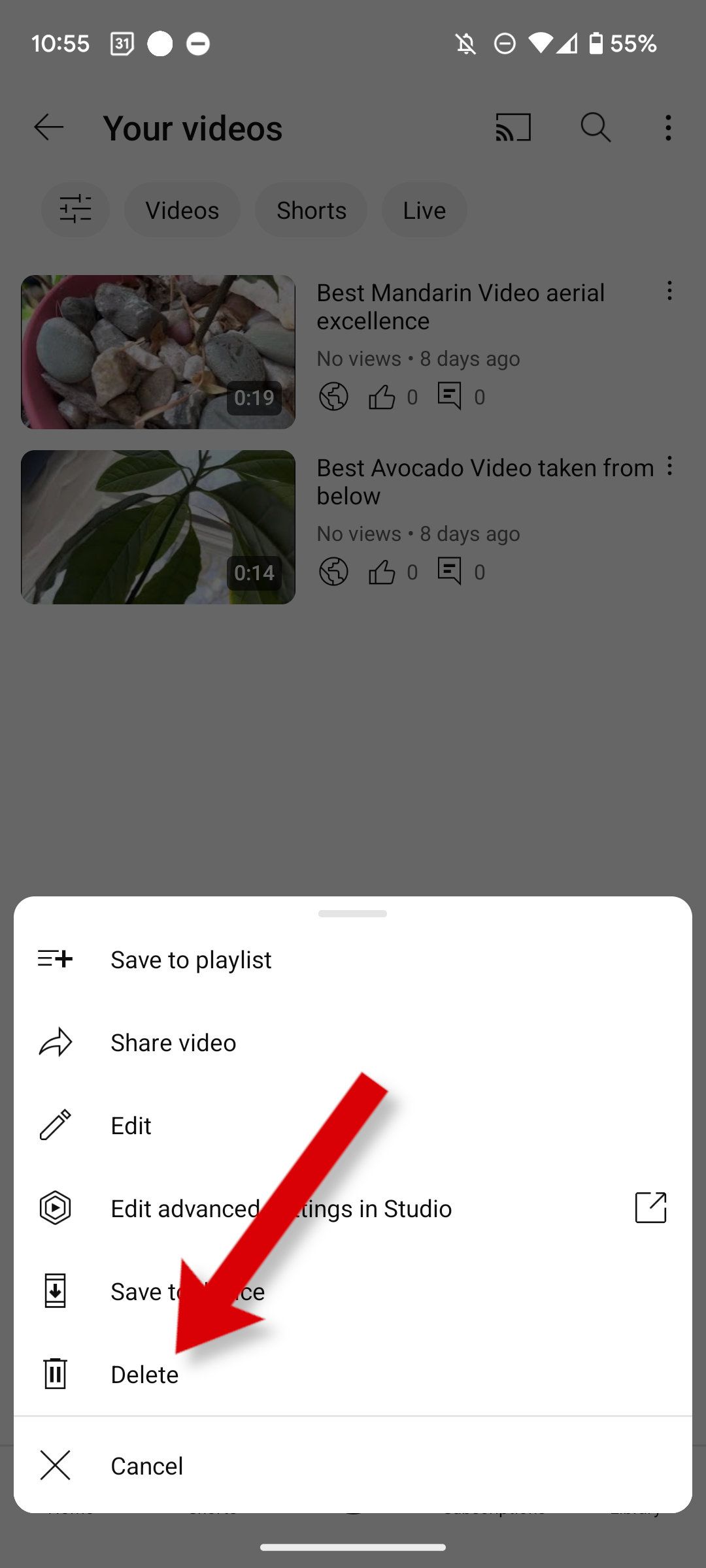Tap the Edit pencil icon
706x1568 pixels.
56,1125
